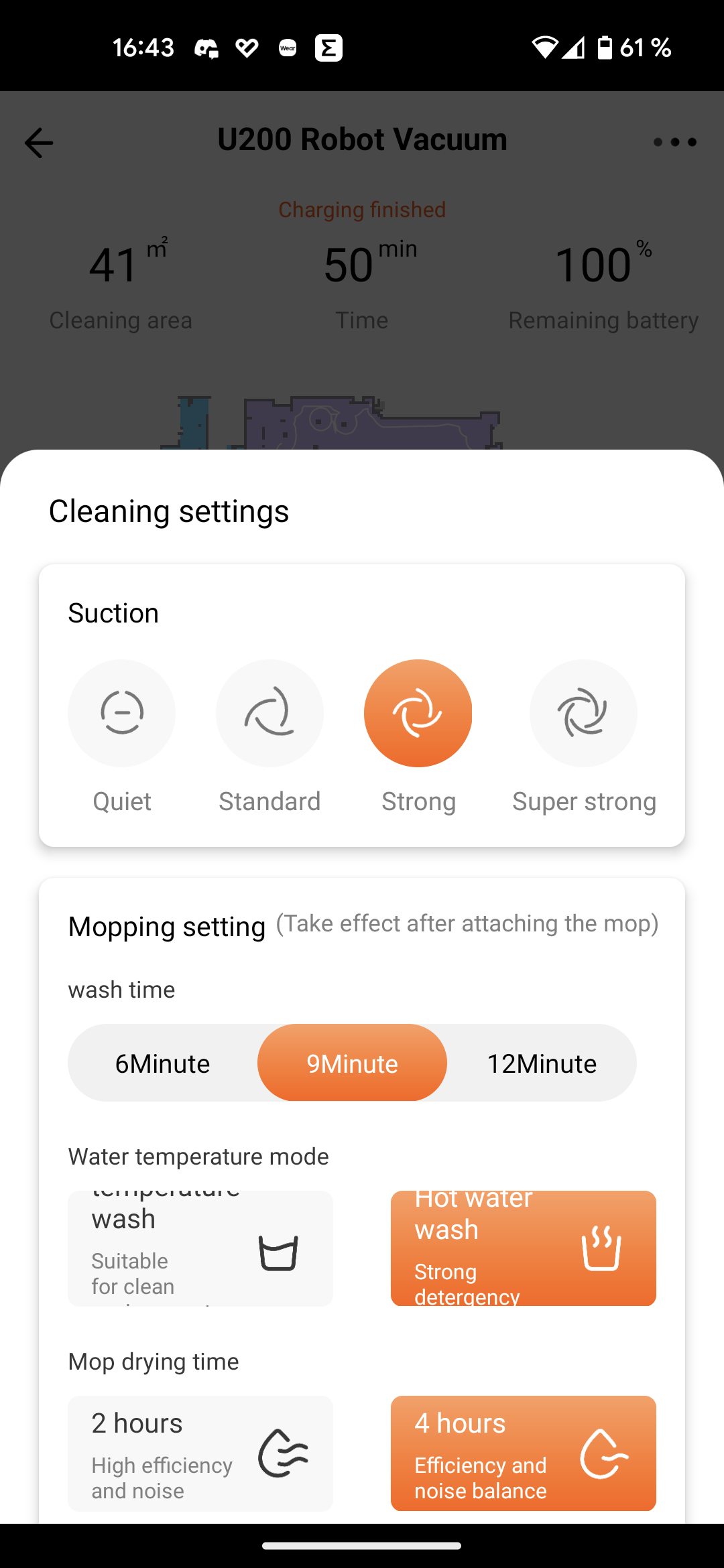Set mop drying time to 2 hours

[200, 1453]
